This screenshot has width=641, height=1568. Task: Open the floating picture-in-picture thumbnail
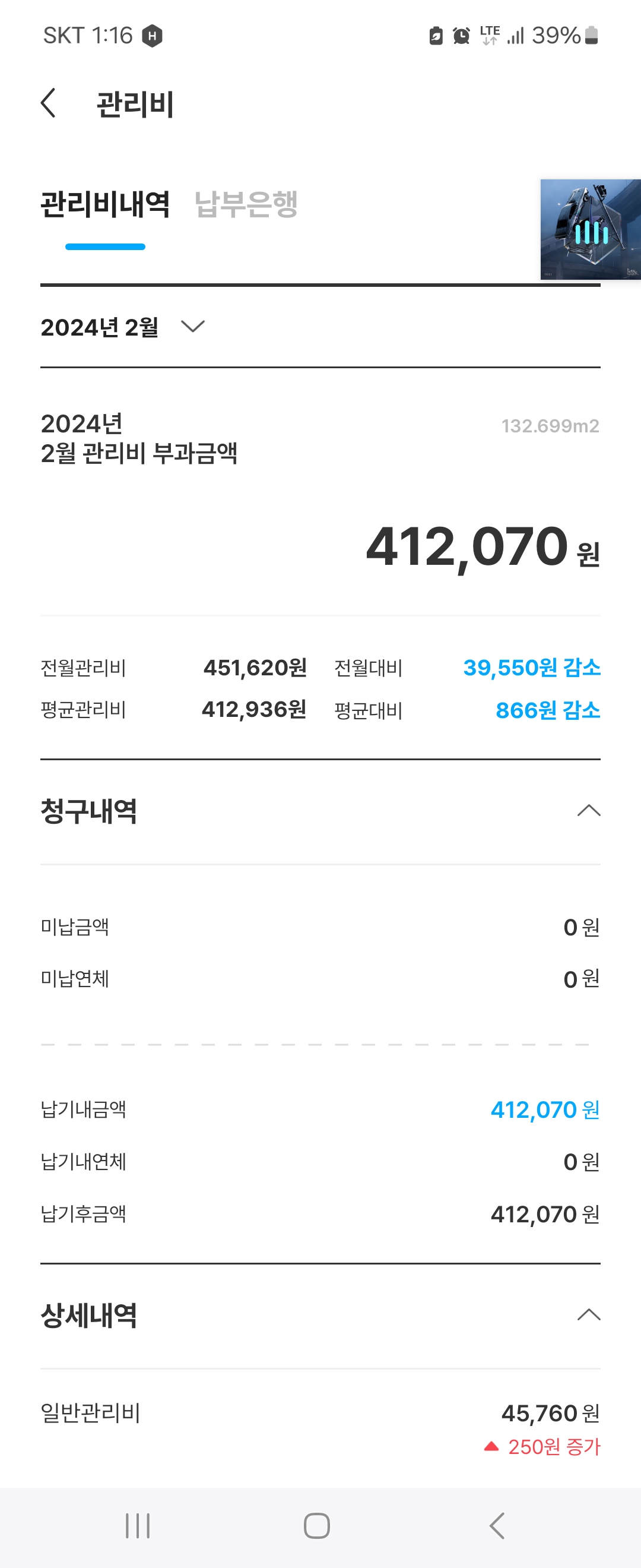click(591, 229)
